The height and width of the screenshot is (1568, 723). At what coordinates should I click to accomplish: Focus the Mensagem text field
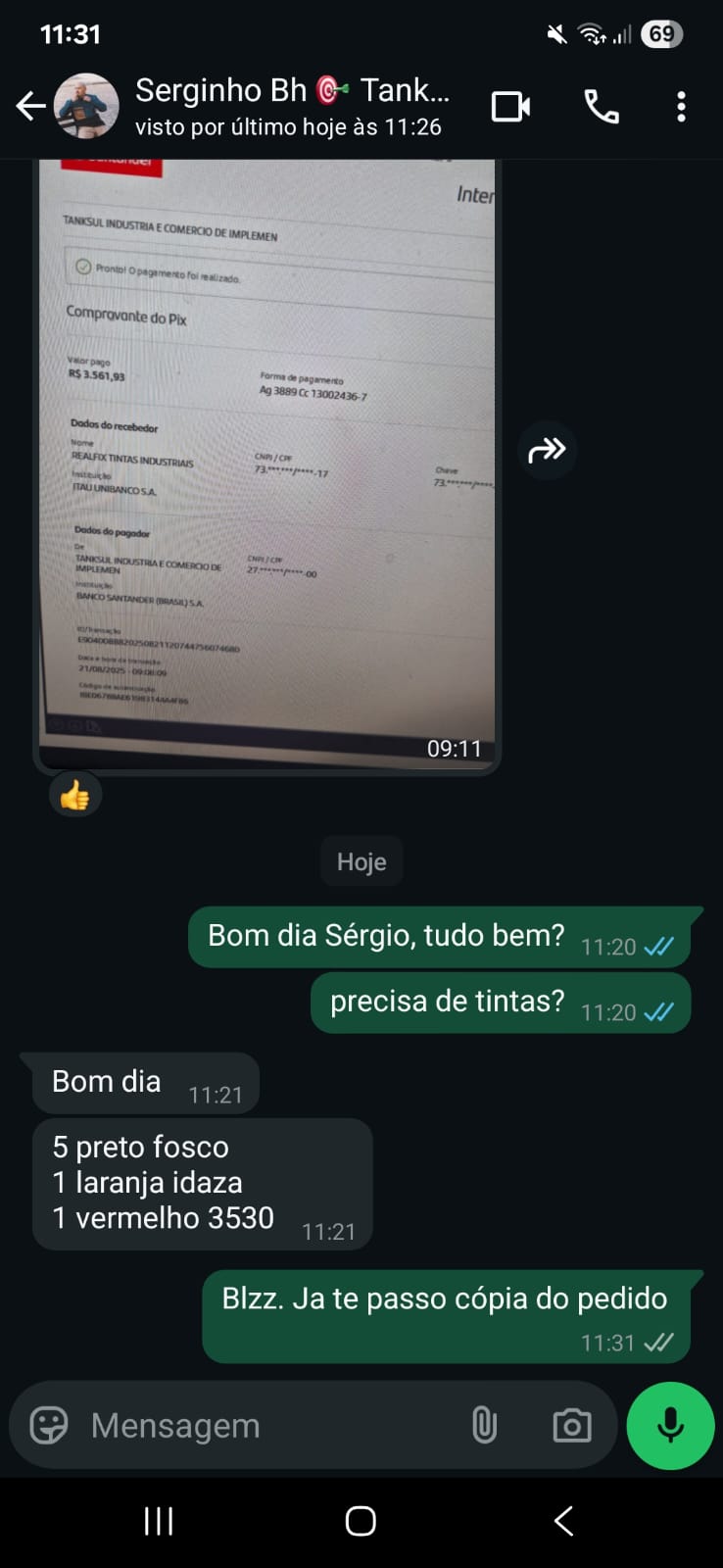click(x=265, y=1425)
